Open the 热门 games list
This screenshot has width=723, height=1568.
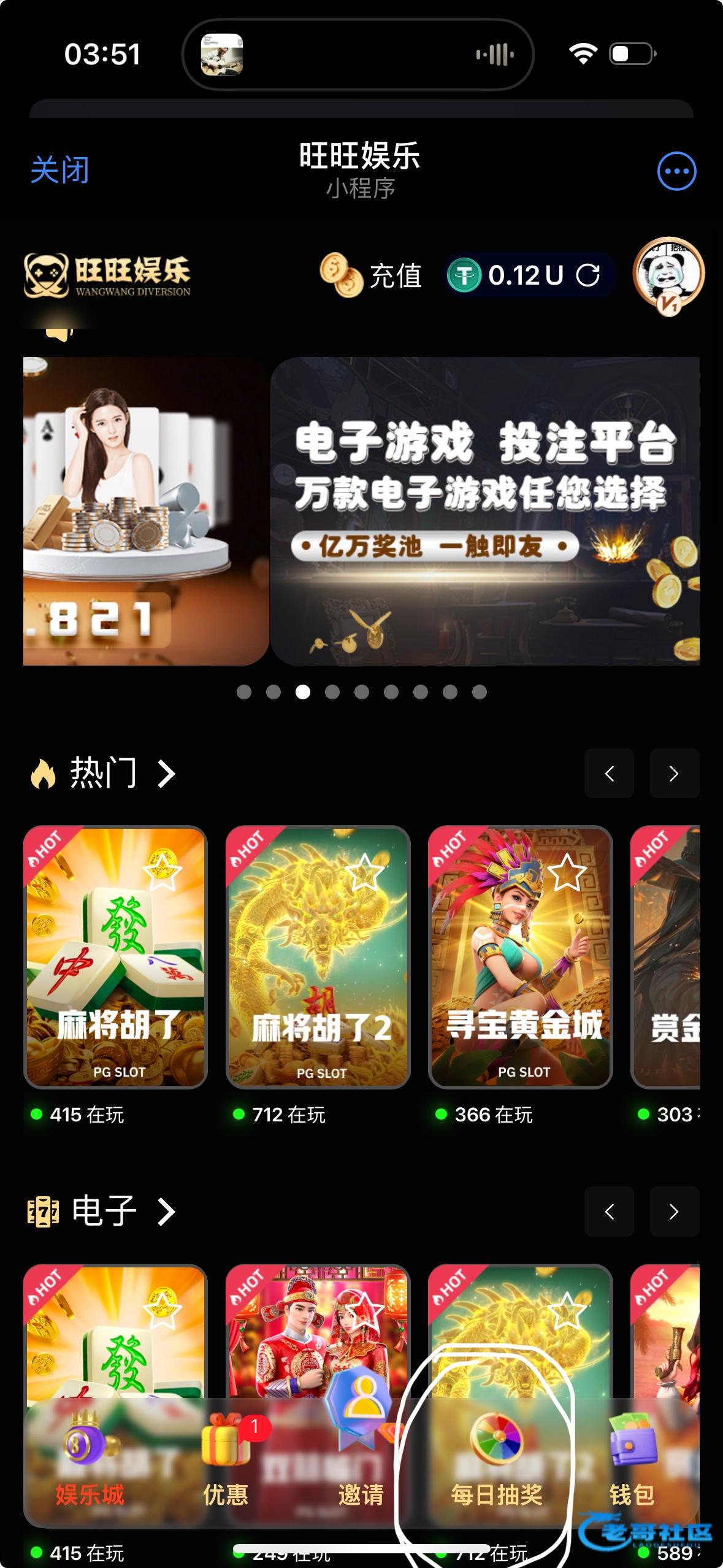pyautogui.click(x=103, y=773)
